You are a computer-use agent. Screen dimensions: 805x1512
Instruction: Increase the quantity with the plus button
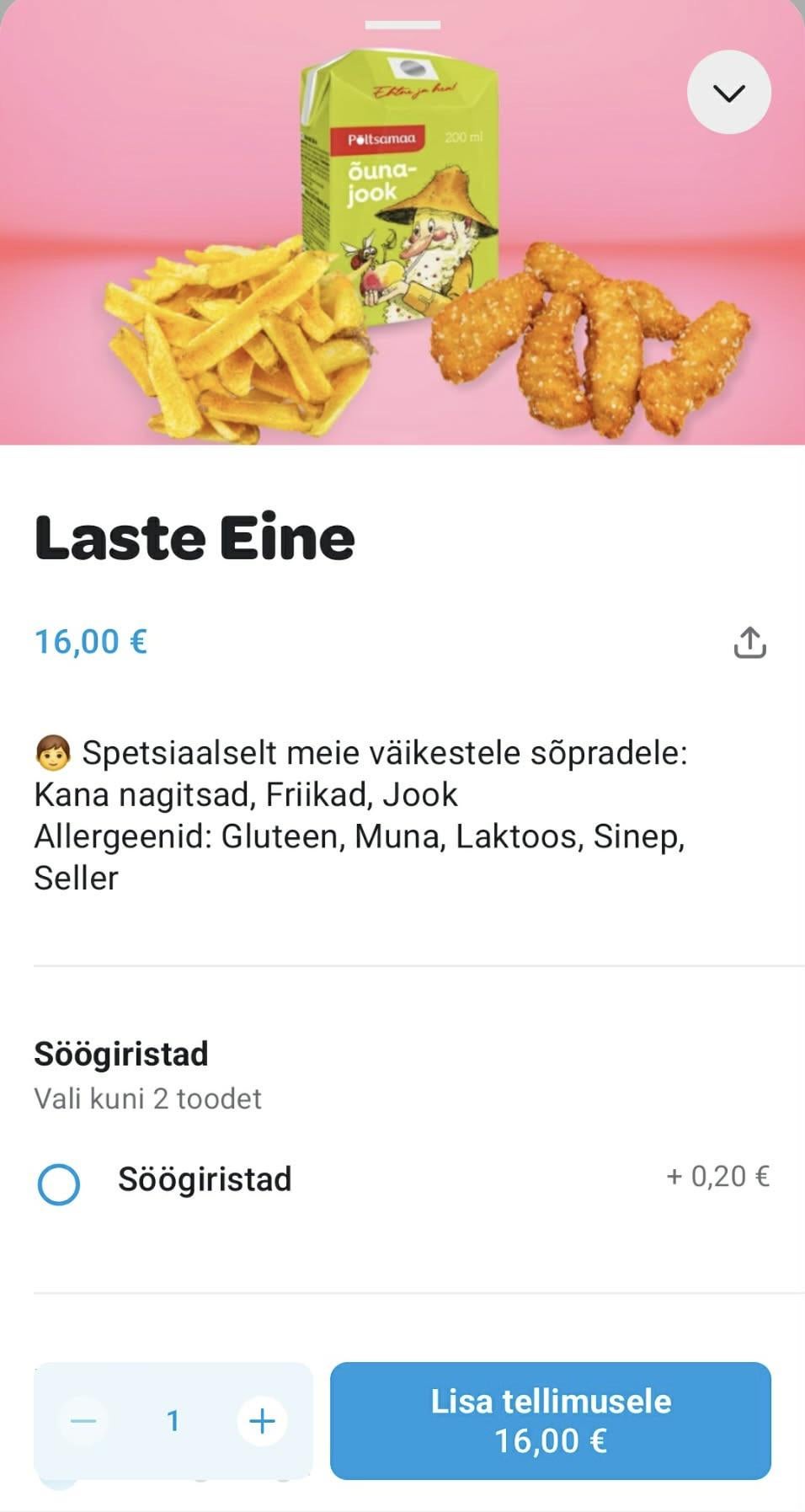(x=262, y=1422)
